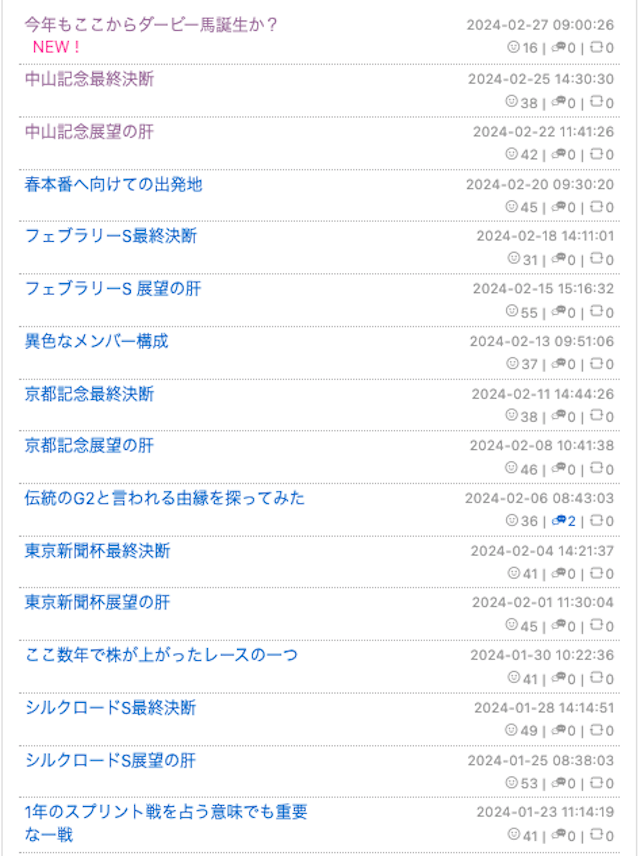
Task: Open 東京新聞杯最終決断 article
Action: pyautogui.click(x=97, y=550)
